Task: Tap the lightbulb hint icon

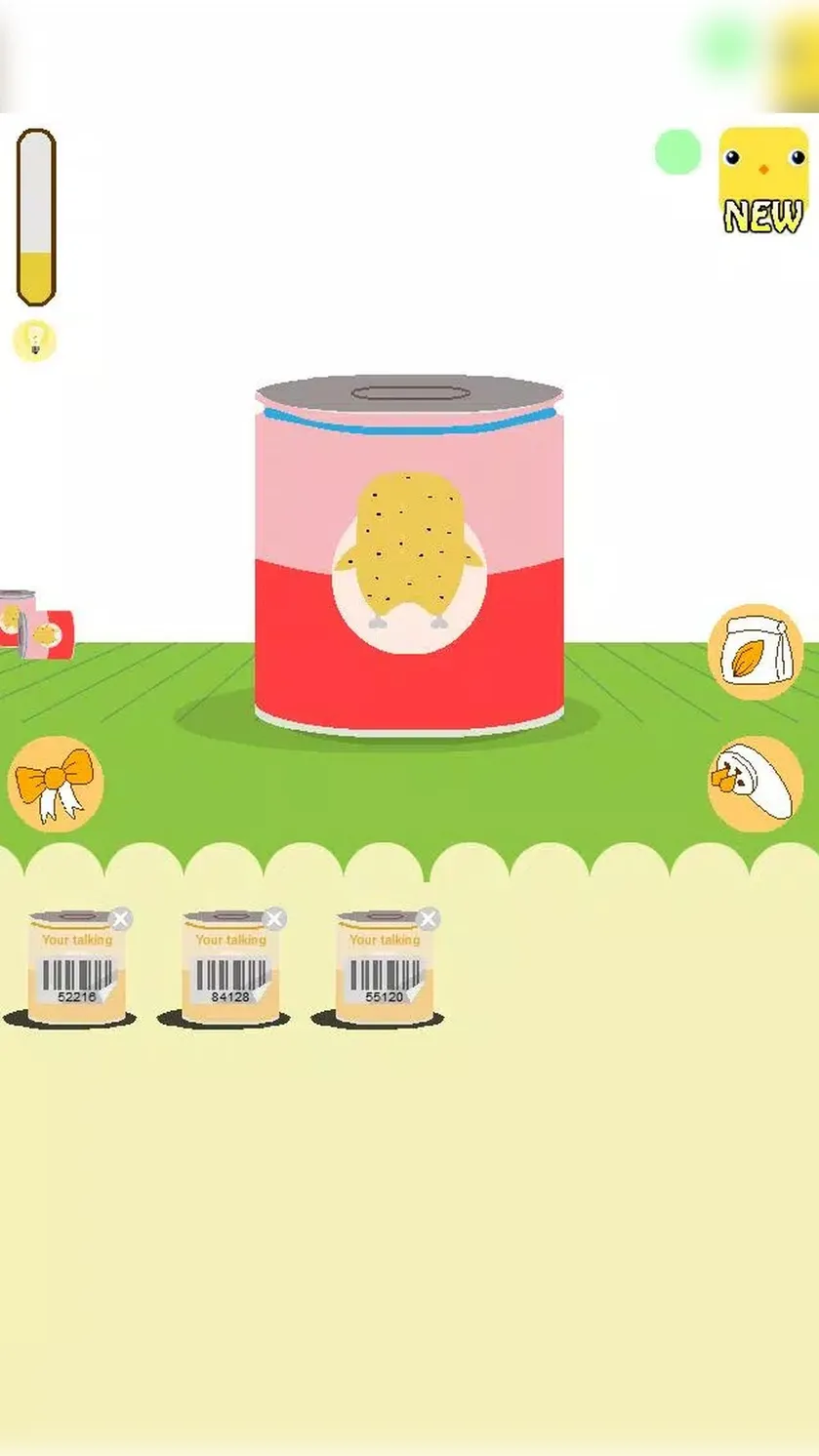Action: click(35, 341)
